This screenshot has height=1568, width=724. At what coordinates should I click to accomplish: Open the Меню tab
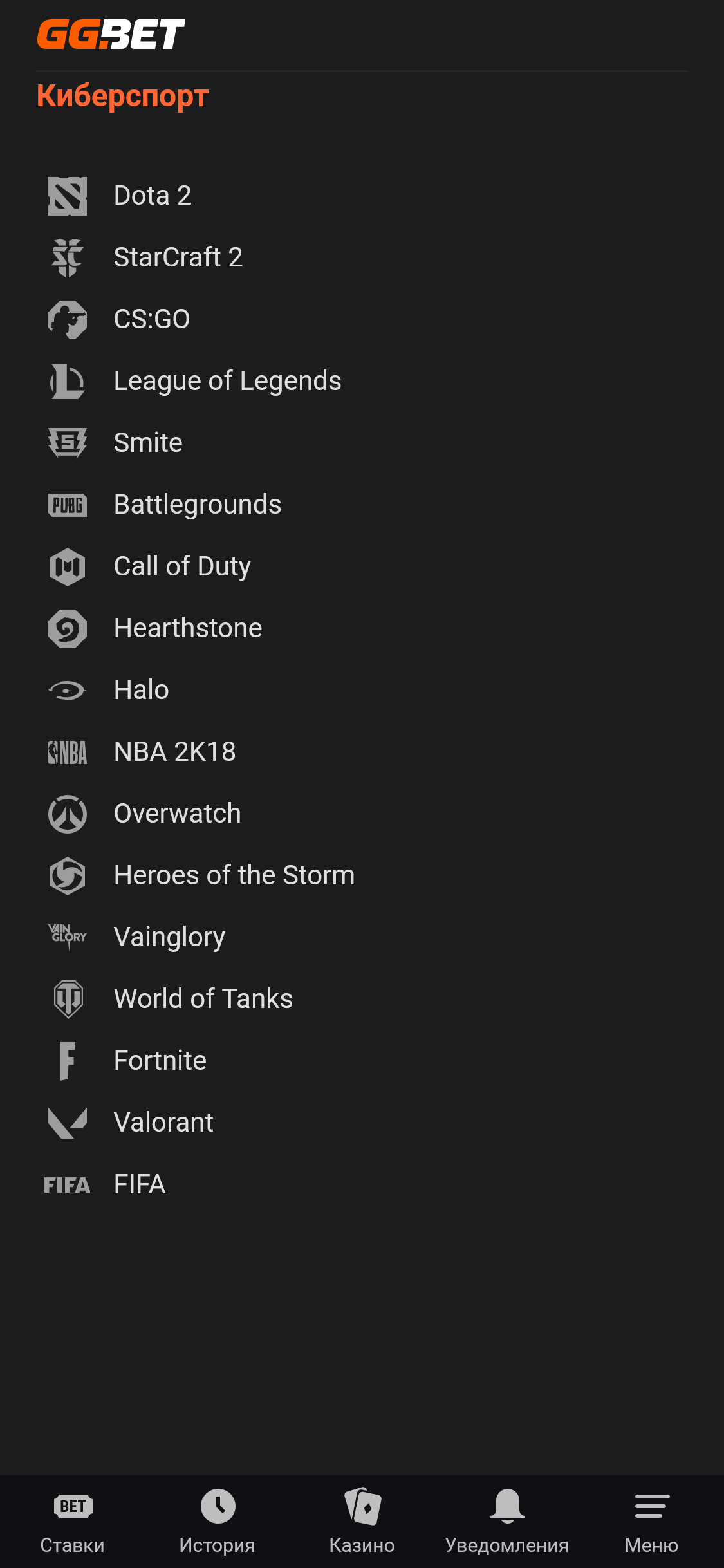tap(651, 1520)
